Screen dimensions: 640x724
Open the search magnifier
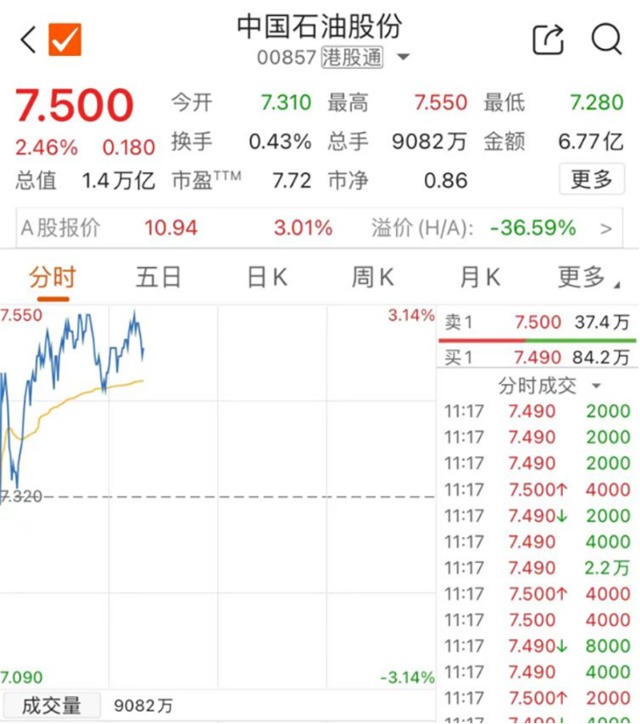point(606,39)
